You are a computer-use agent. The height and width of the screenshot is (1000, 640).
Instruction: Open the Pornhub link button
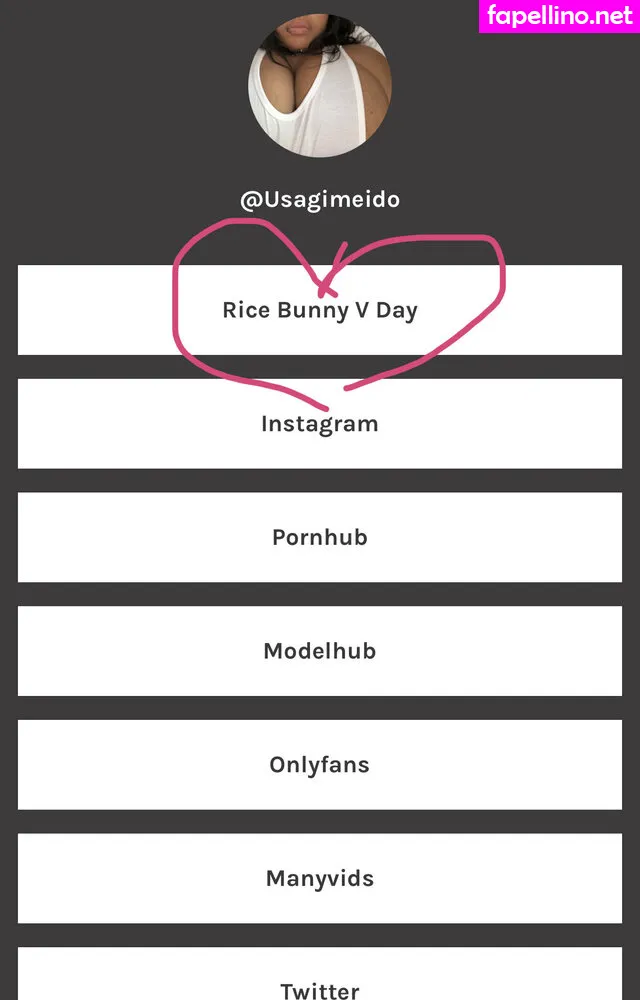click(x=320, y=537)
